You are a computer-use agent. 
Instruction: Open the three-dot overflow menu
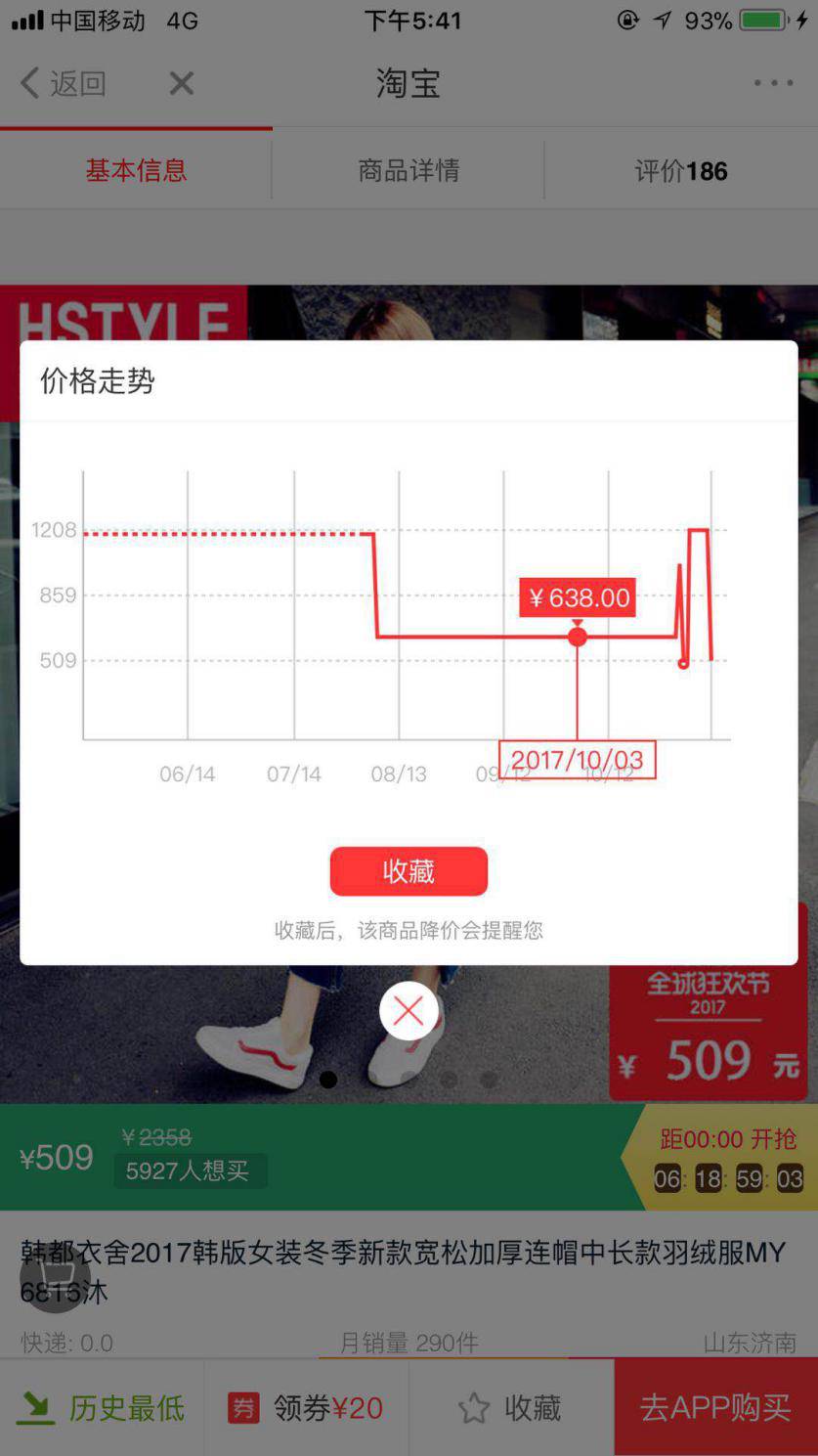point(773,84)
